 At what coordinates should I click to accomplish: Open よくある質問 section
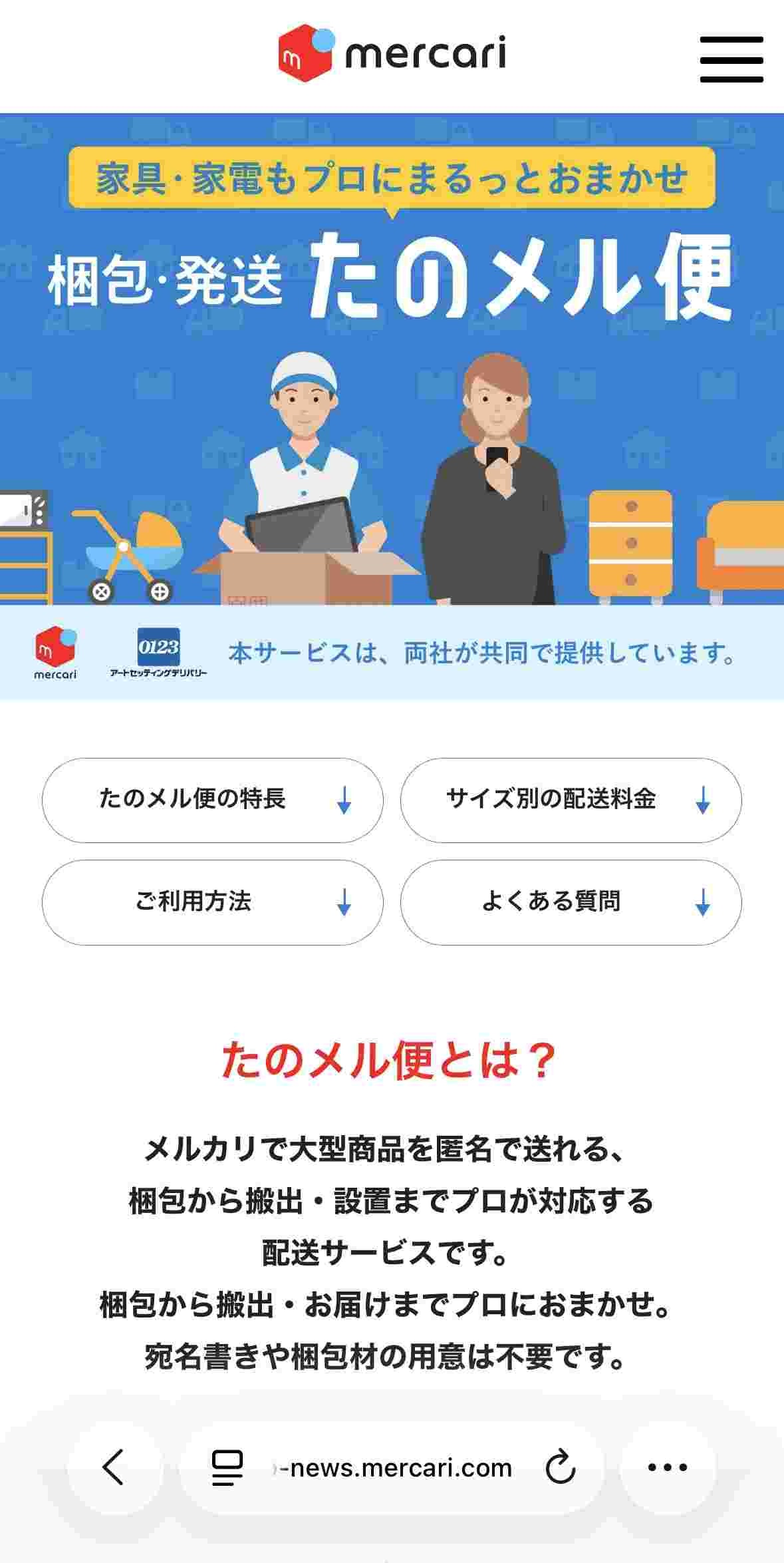[571, 902]
